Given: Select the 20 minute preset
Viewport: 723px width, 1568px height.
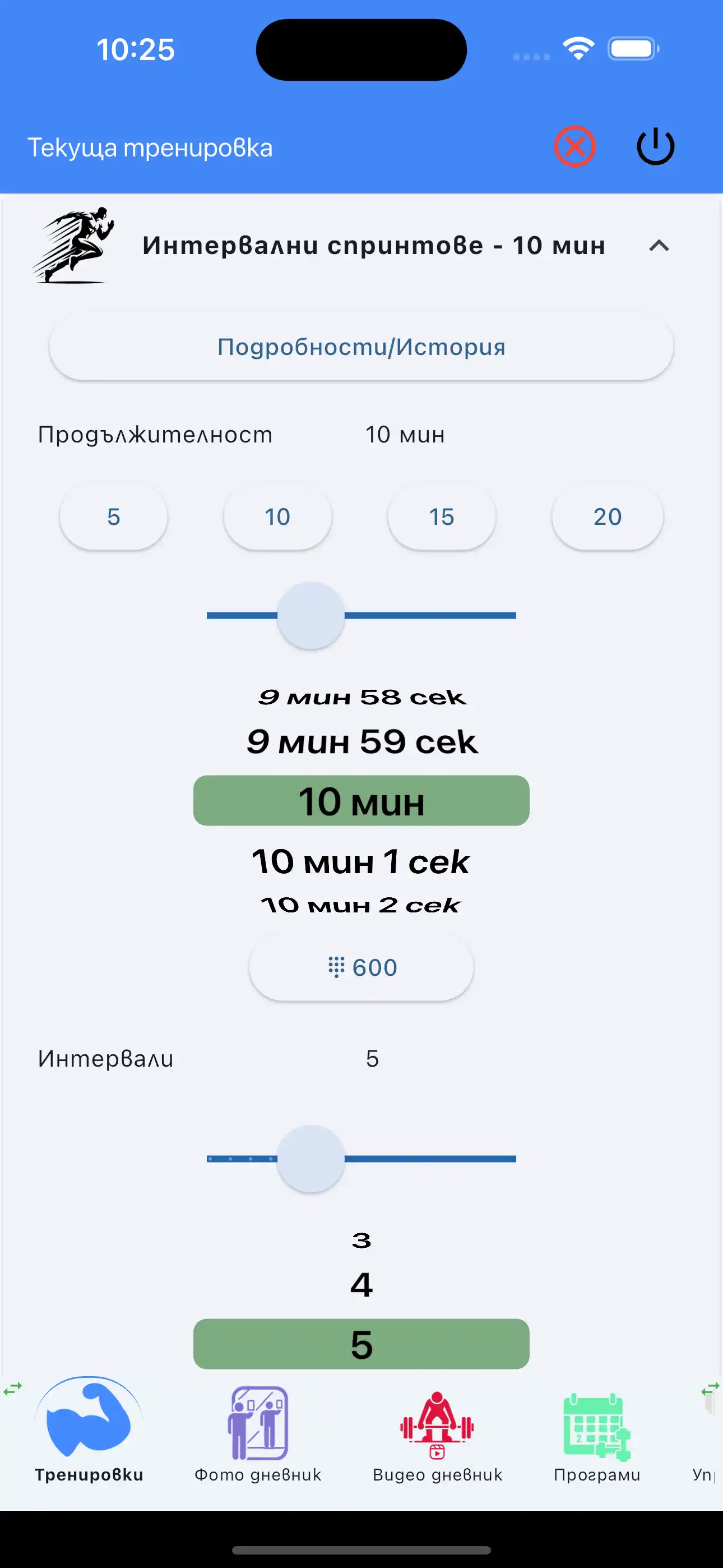Looking at the screenshot, I should [606, 516].
